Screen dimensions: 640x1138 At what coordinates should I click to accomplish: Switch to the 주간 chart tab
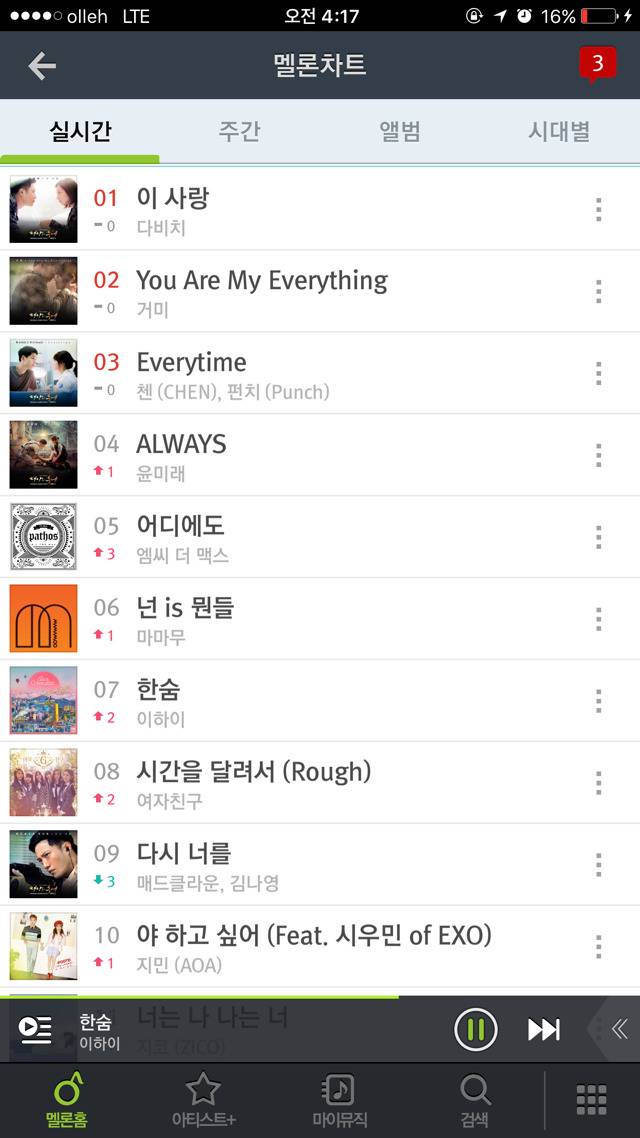[x=239, y=132]
